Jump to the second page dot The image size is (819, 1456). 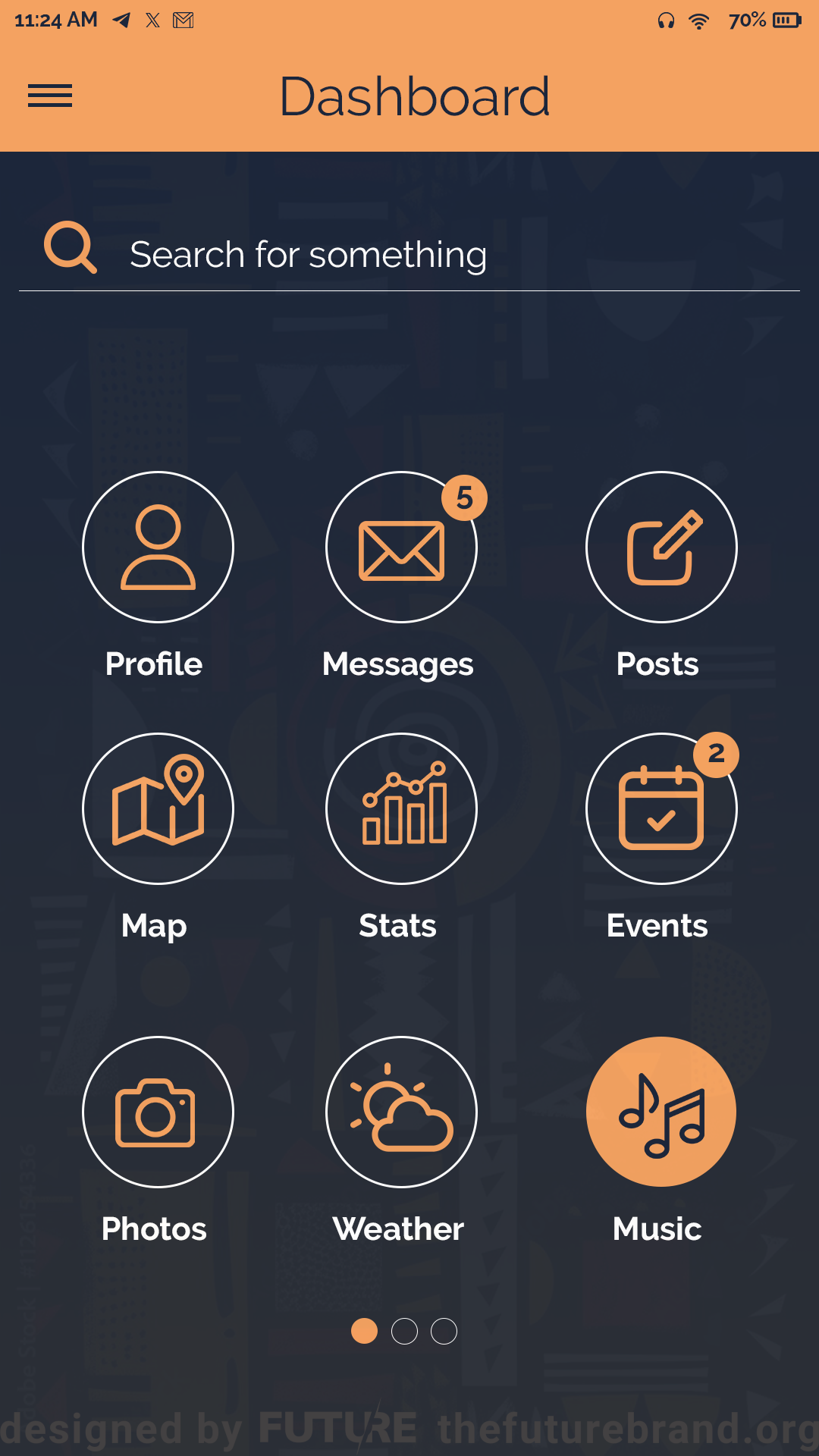pos(404,1331)
